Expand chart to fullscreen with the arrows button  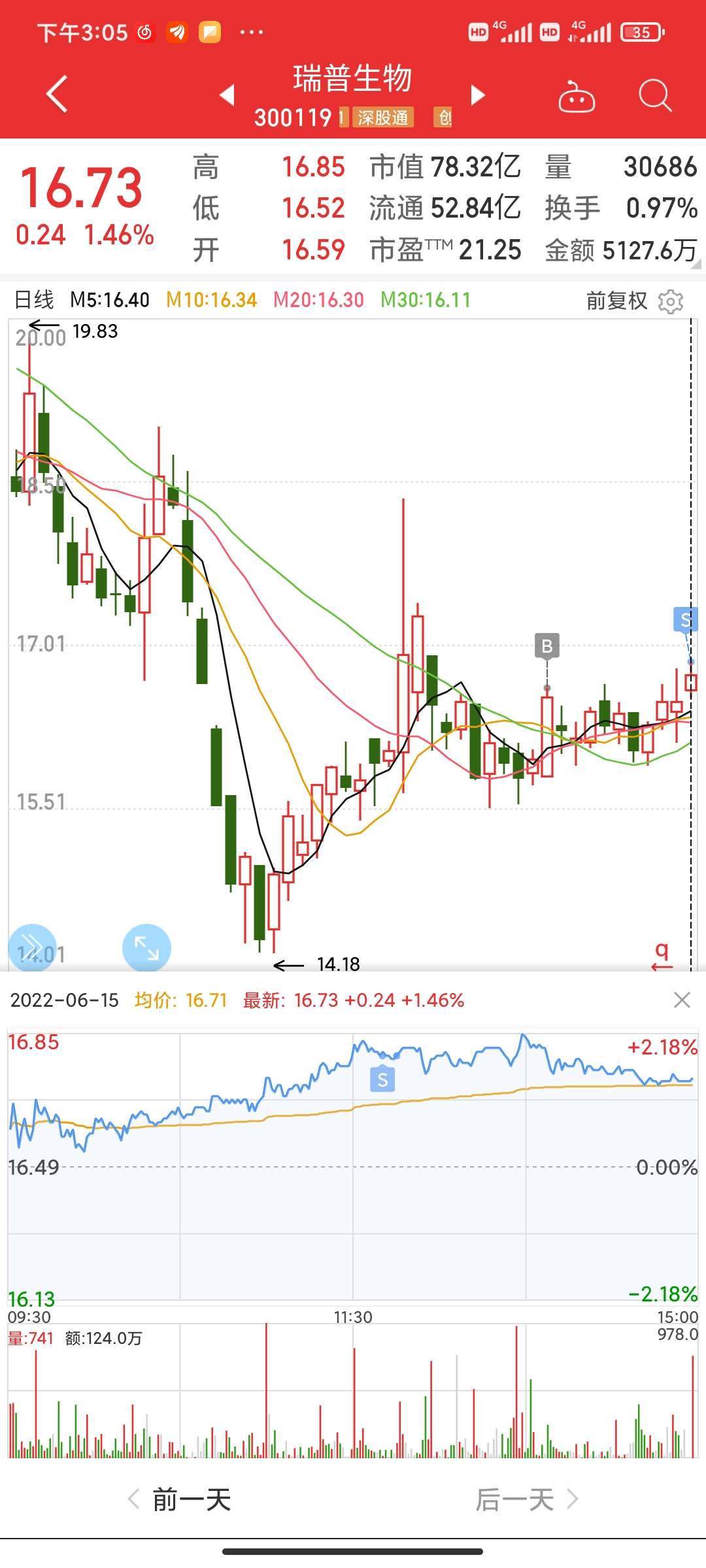tap(146, 947)
